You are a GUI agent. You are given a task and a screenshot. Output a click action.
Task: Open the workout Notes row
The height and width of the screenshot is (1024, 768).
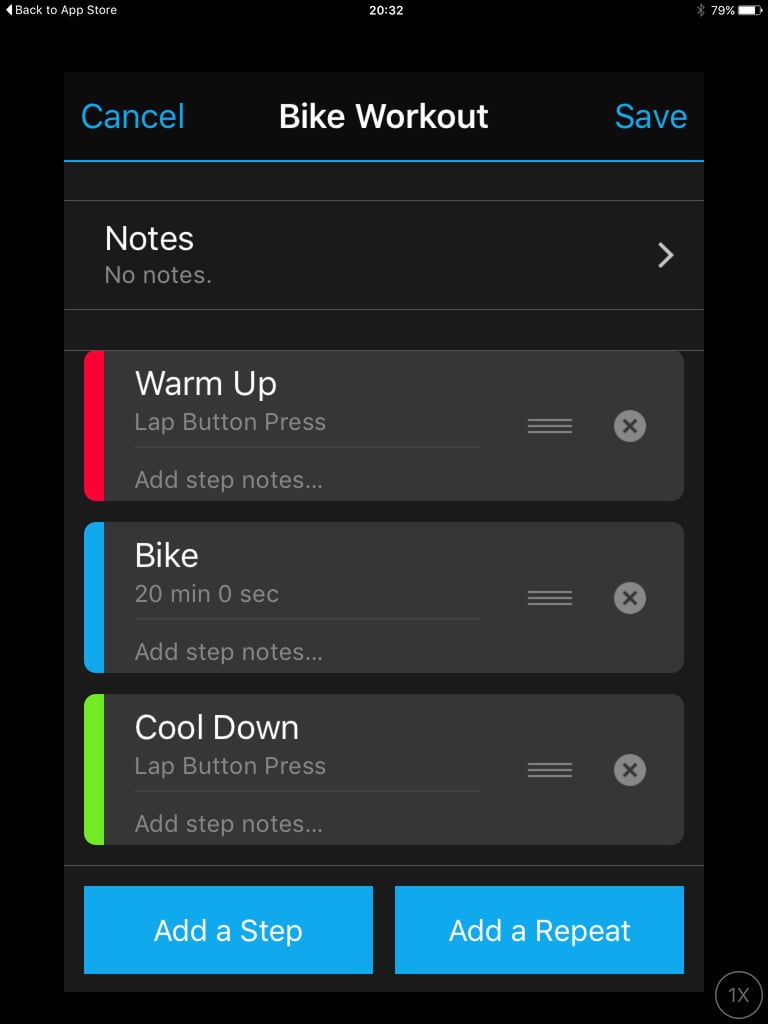click(384, 255)
